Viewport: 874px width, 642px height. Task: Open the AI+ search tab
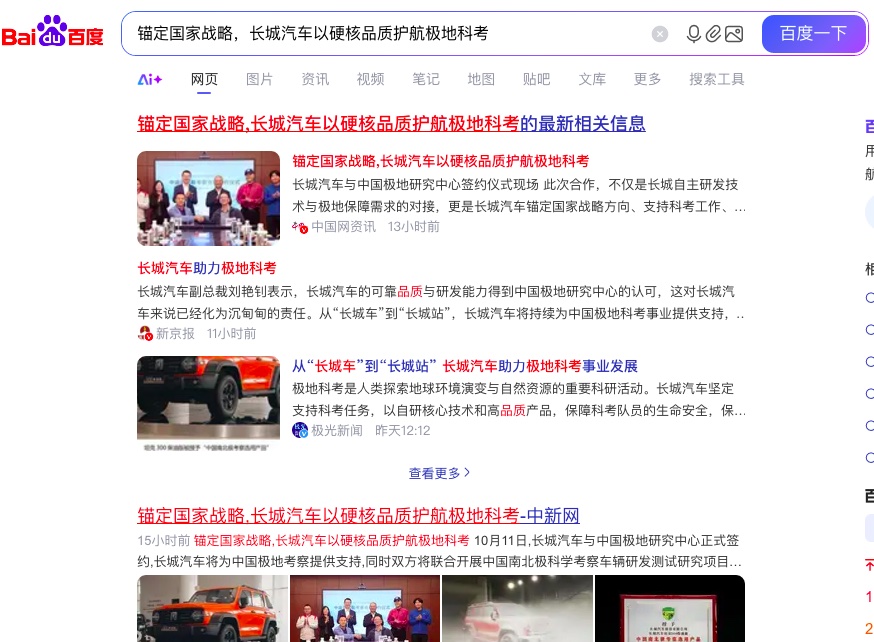pos(150,79)
